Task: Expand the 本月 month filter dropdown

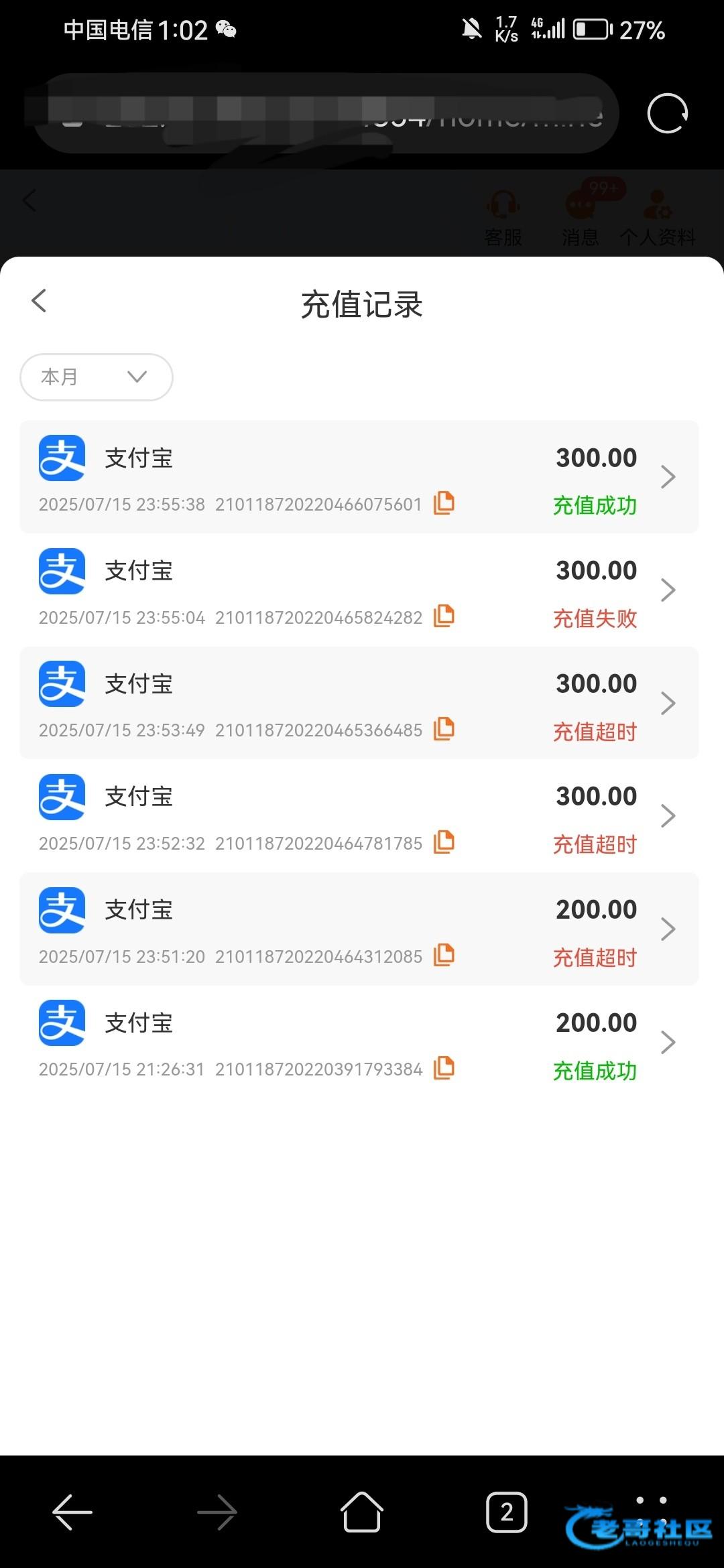Action: click(x=97, y=377)
